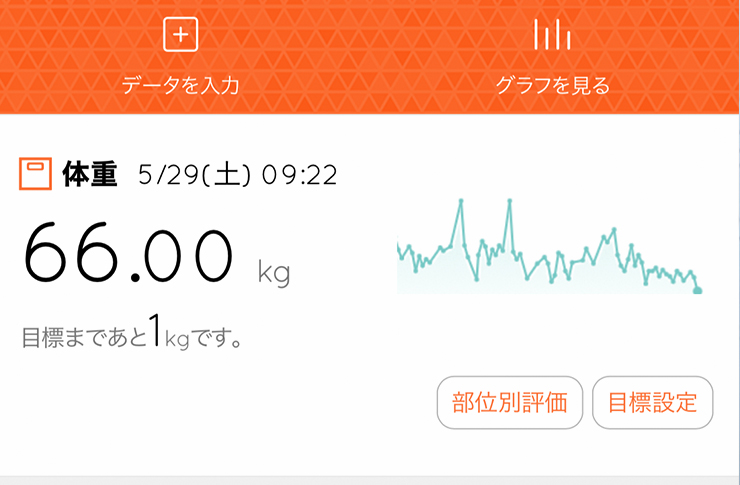The image size is (740, 485).
Task: Open the weight trend chart
Action: (x=549, y=248)
